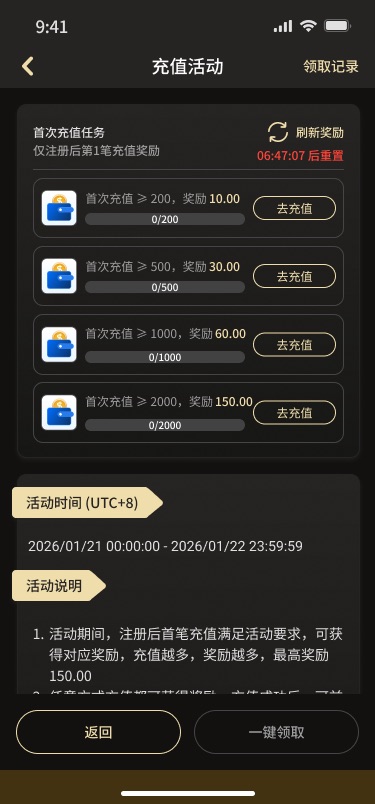Viewport: 375px width, 804px height.
Task: Tap 去充值 for the 150.00 reward
Action: [294, 413]
